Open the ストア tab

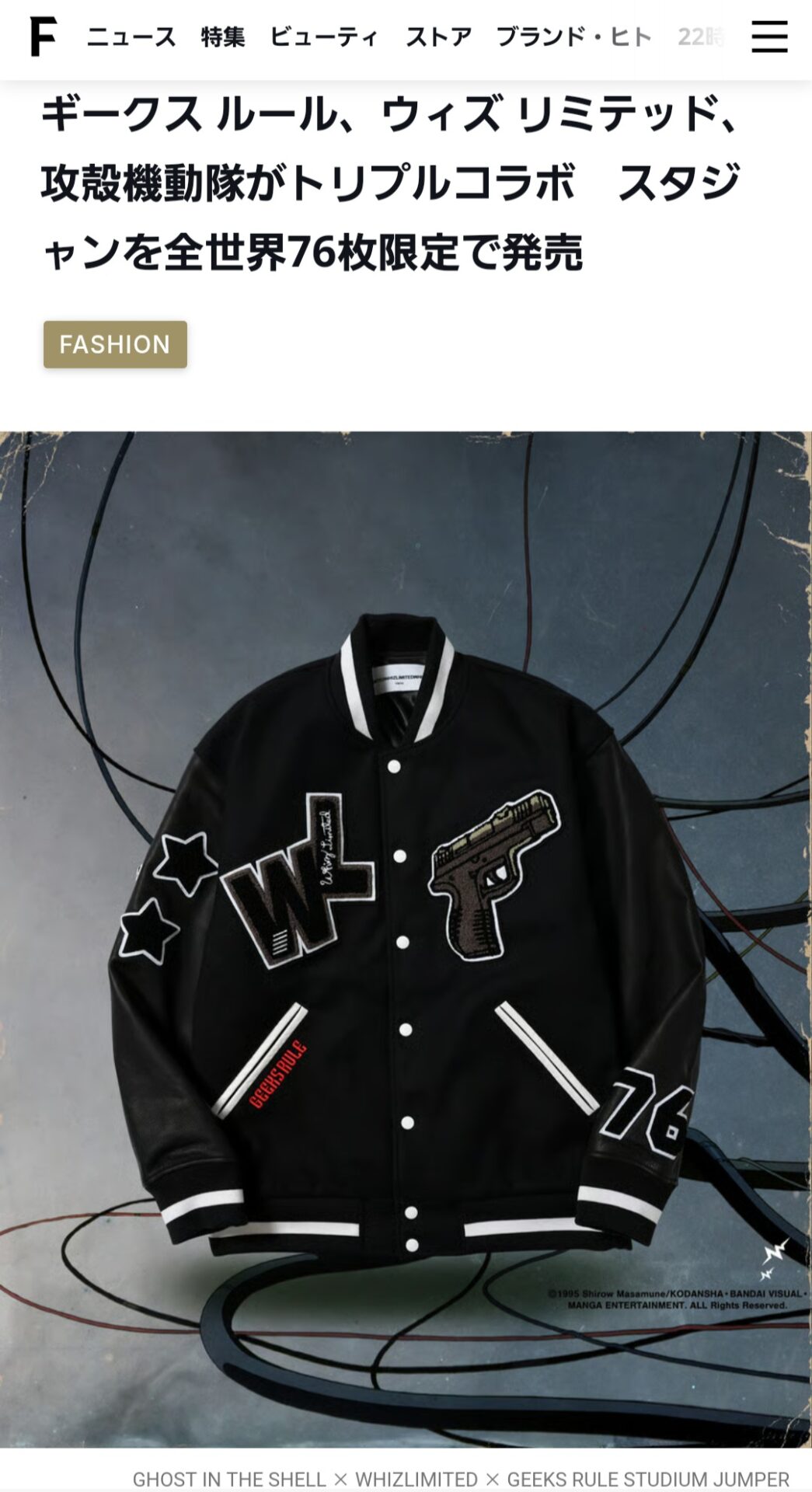tap(438, 37)
